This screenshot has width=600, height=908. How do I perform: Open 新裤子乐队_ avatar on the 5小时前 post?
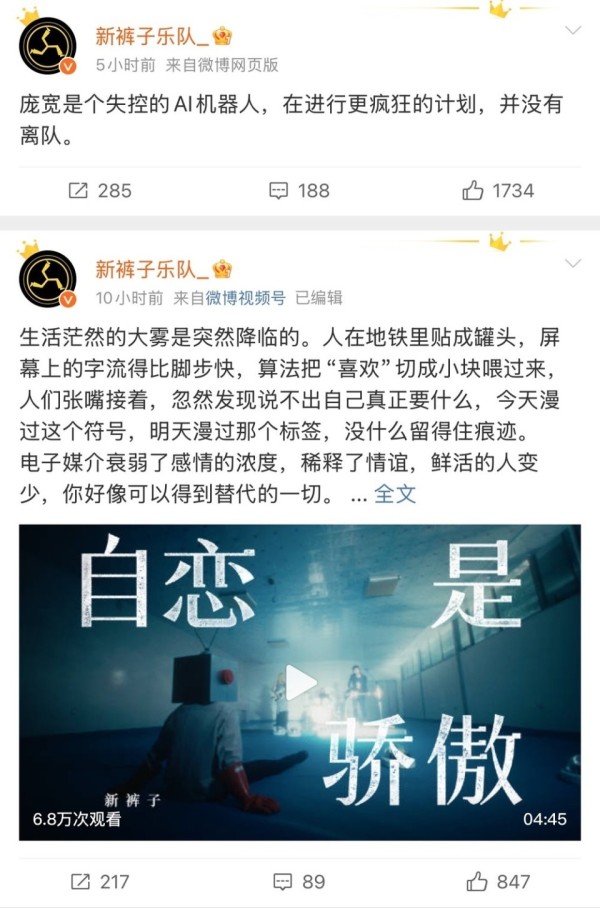click(47, 47)
